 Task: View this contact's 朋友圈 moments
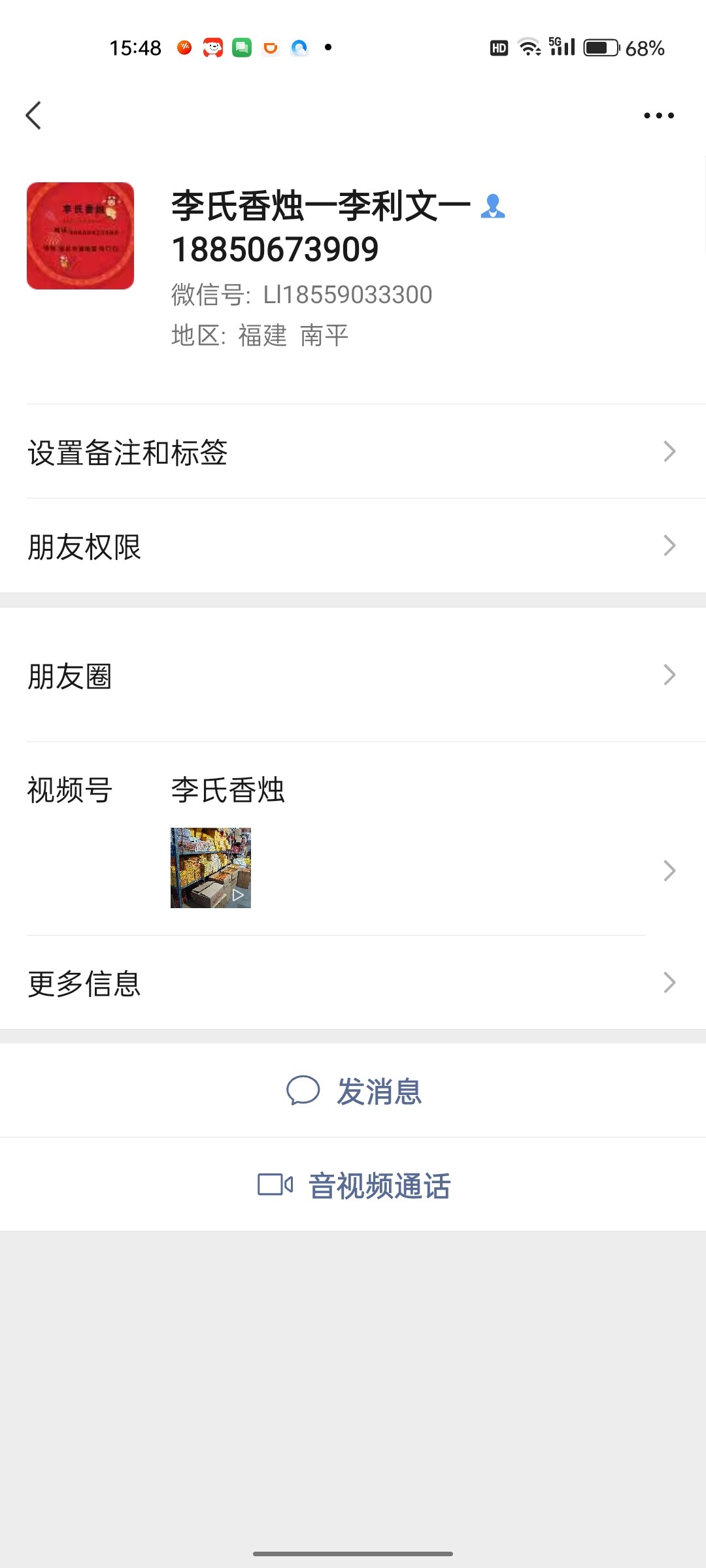click(x=353, y=676)
